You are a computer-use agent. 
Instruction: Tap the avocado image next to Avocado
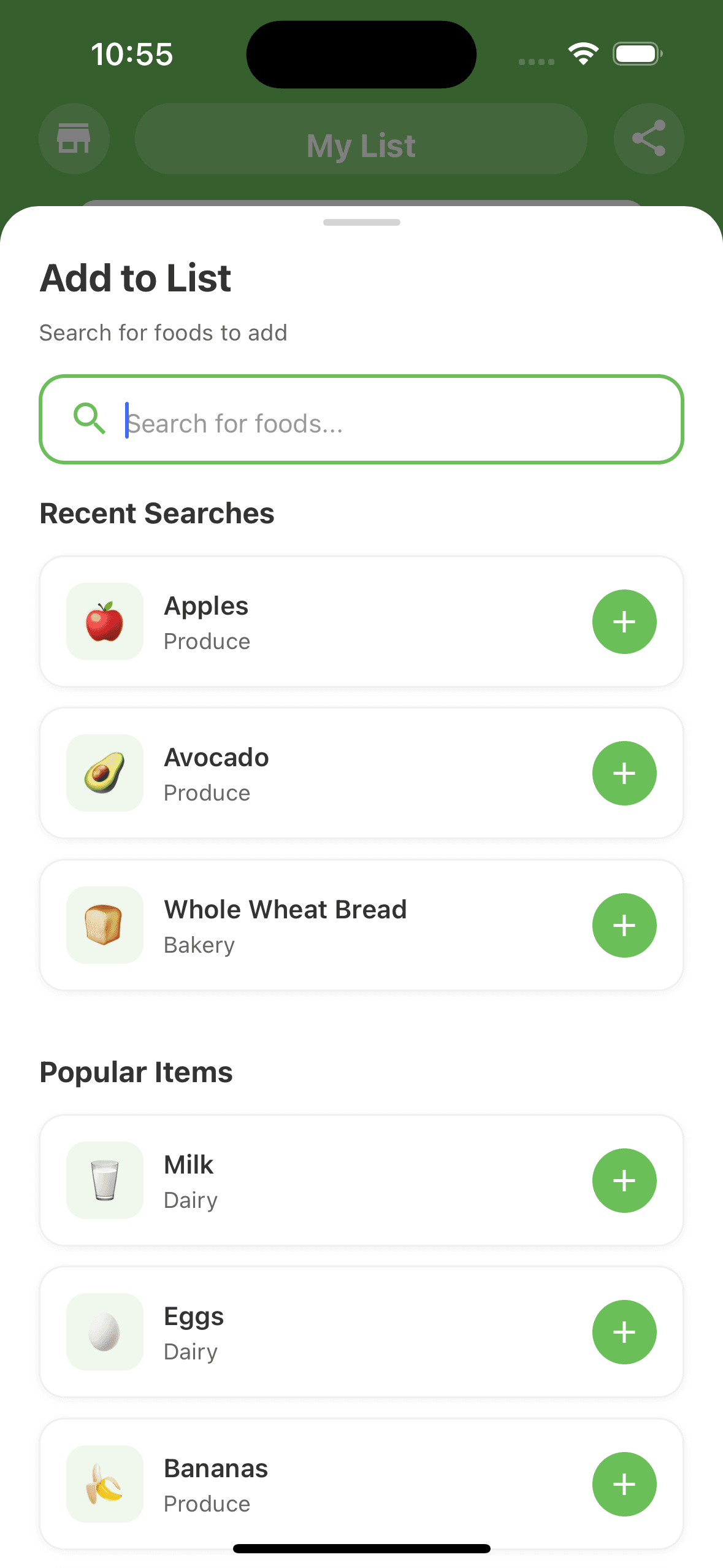tap(104, 773)
